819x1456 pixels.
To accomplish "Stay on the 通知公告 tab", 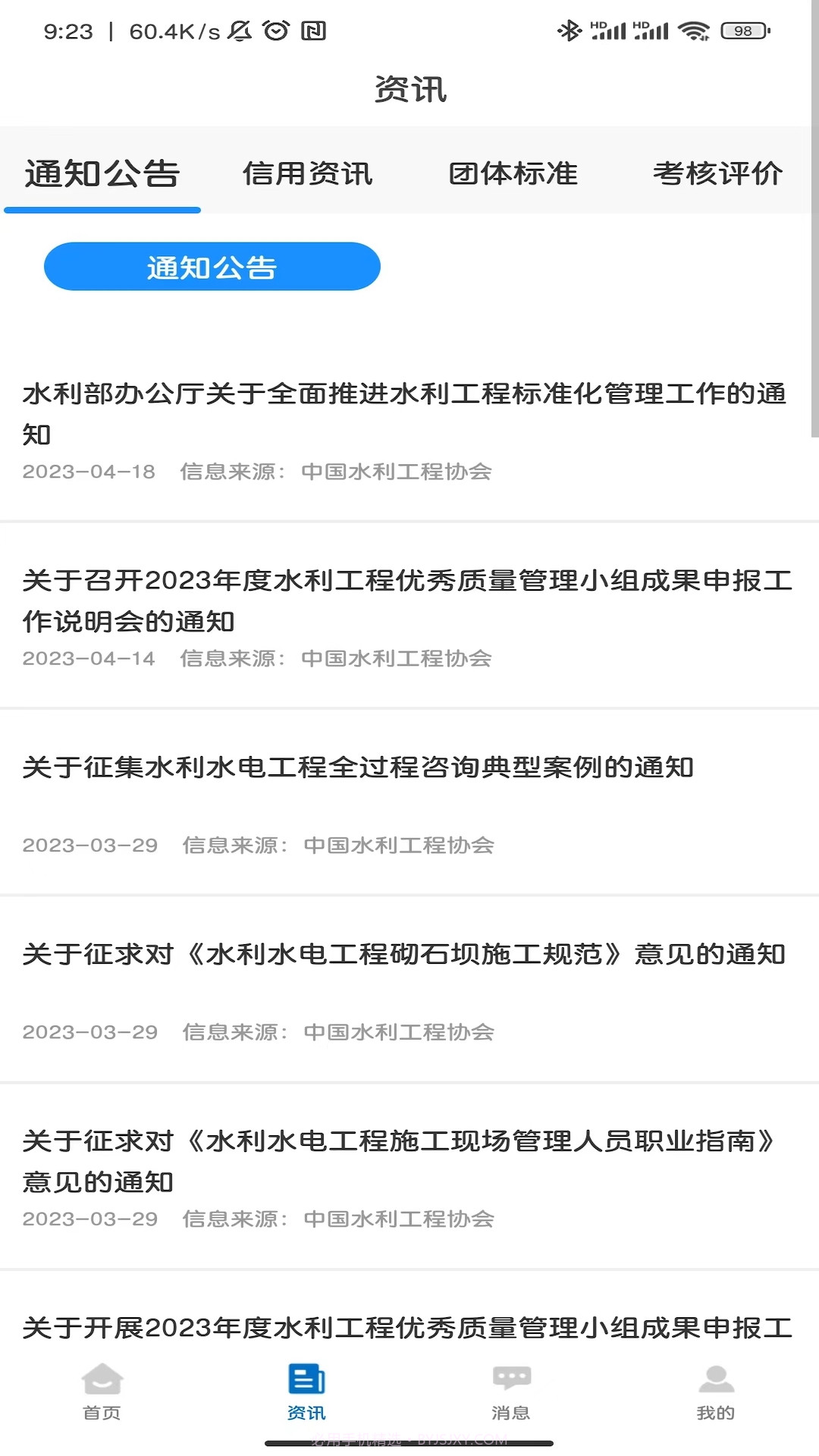I will tap(102, 174).
